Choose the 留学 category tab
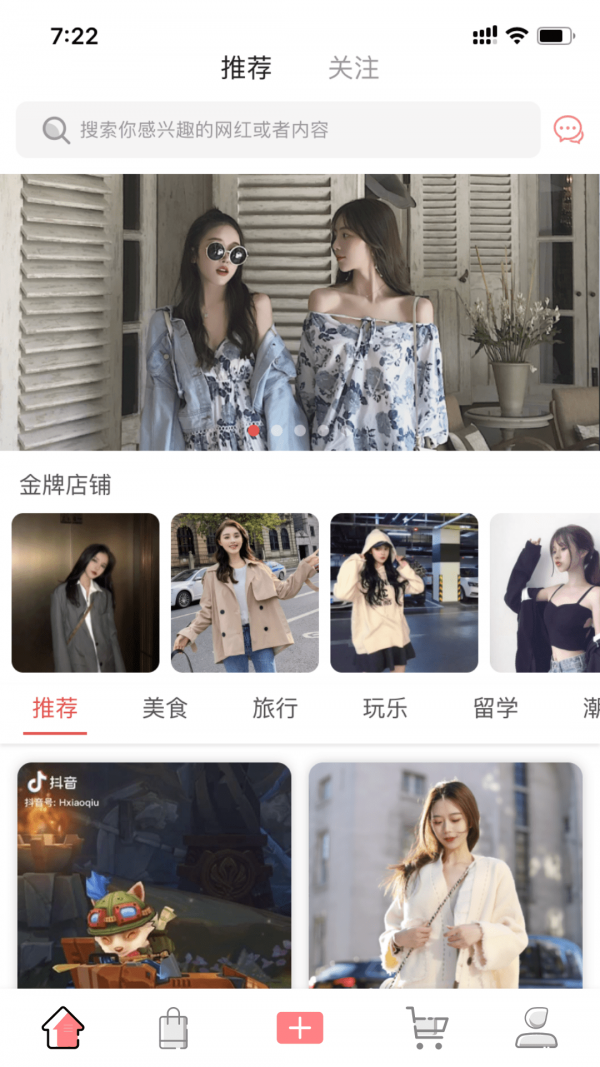The height and width of the screenshot is (1067, 600). click(x=495, y=709)
